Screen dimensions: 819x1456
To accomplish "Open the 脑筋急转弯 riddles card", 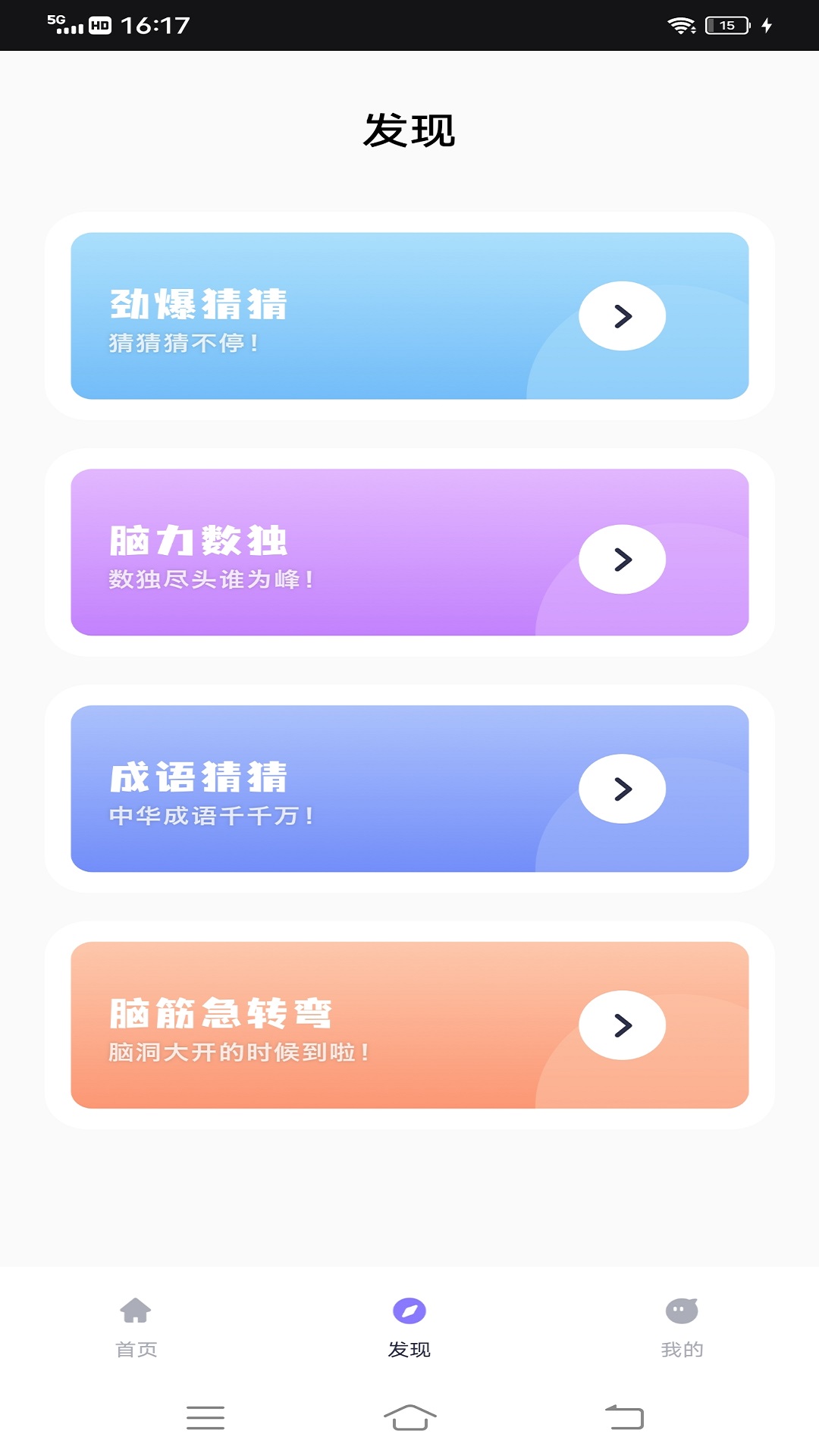I will (409, 1025).
